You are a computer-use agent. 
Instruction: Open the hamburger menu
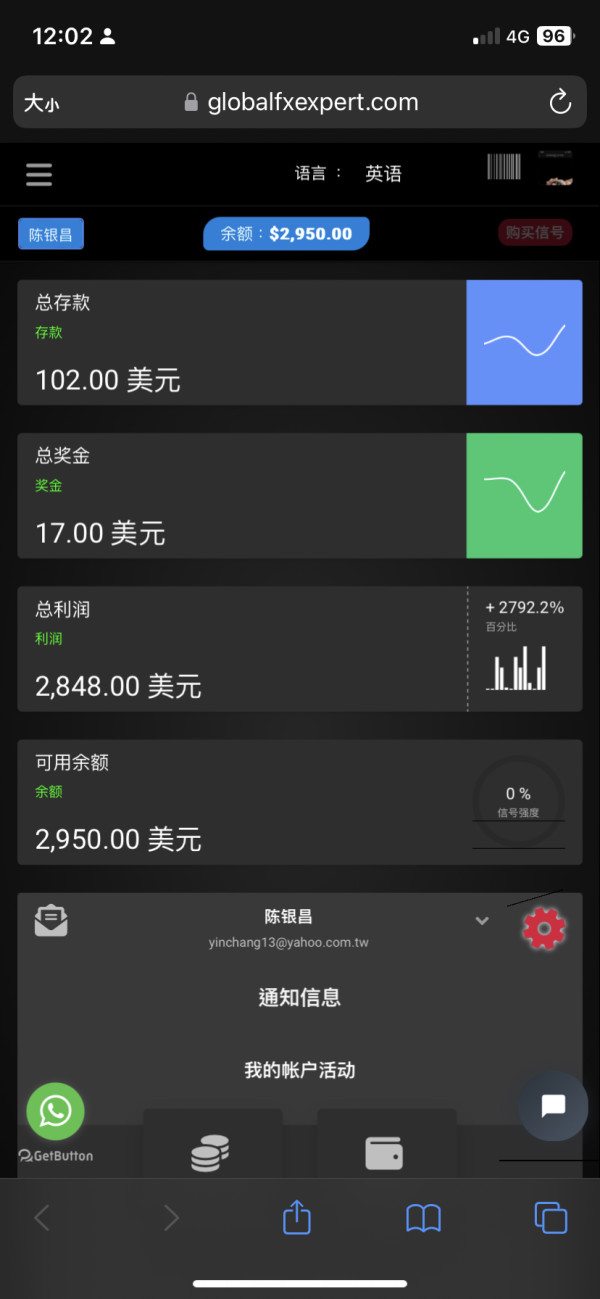[x=39, y=174]
